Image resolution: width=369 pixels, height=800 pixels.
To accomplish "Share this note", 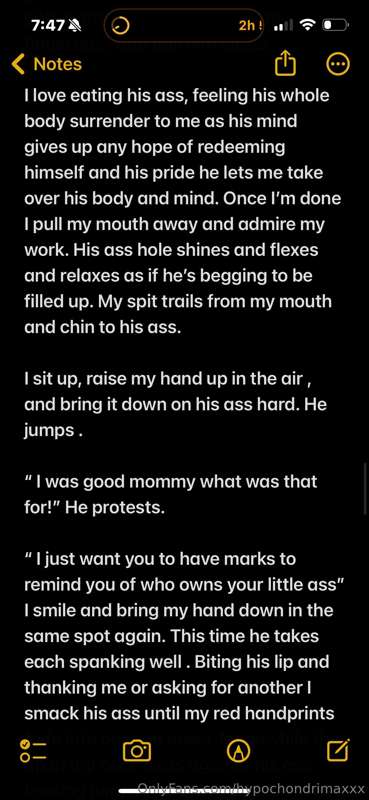I will (x=285, y=64).
